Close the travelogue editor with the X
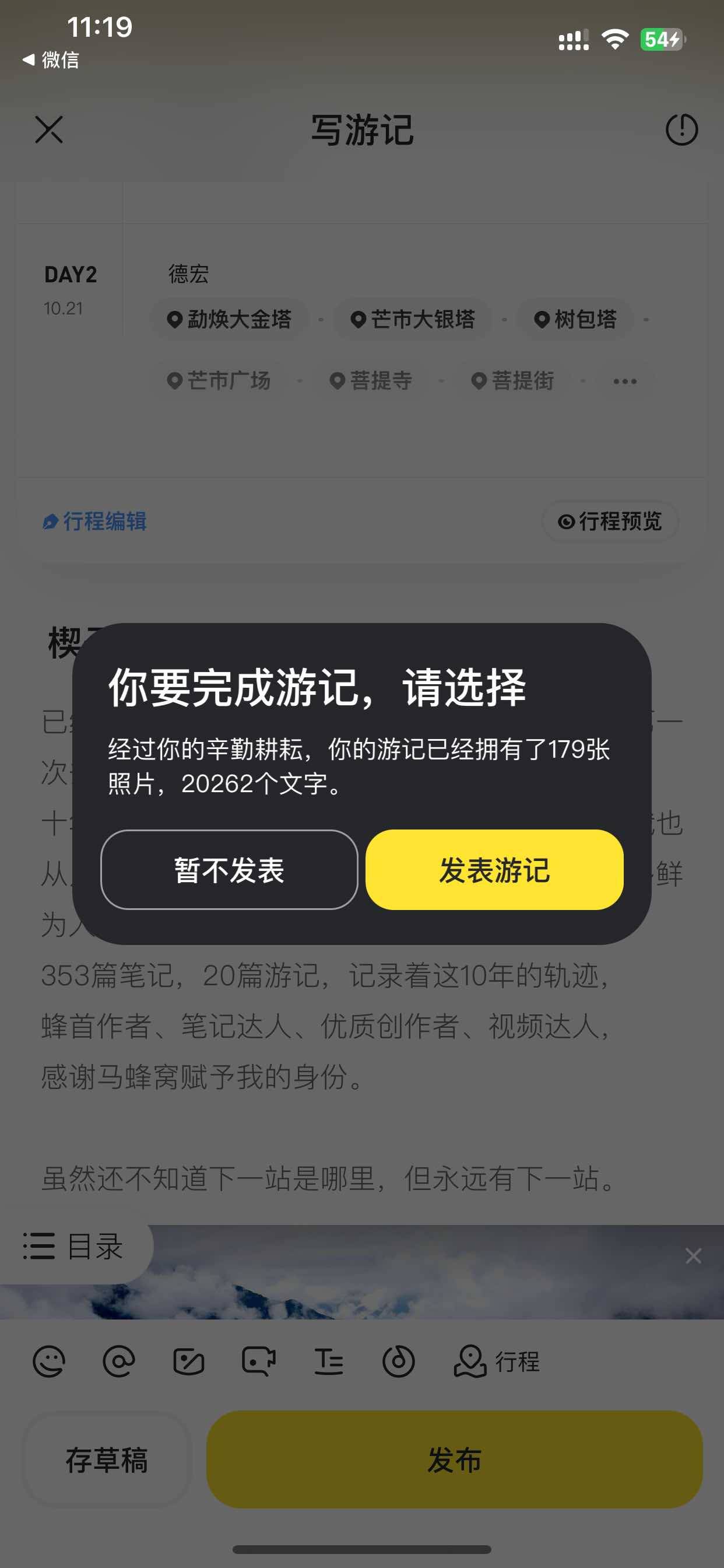The image size is (724, 1568). click(48, 129)
